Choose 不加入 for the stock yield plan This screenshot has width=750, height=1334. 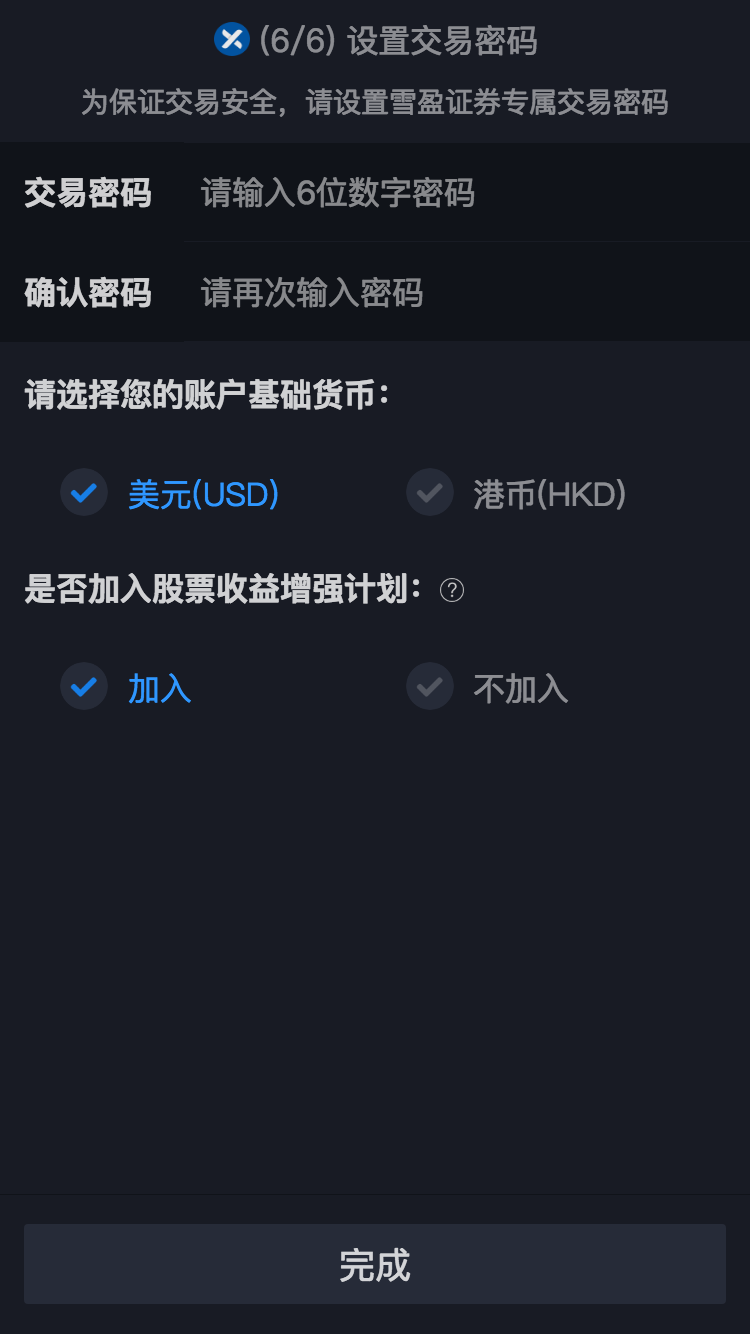tap(487, 687)
